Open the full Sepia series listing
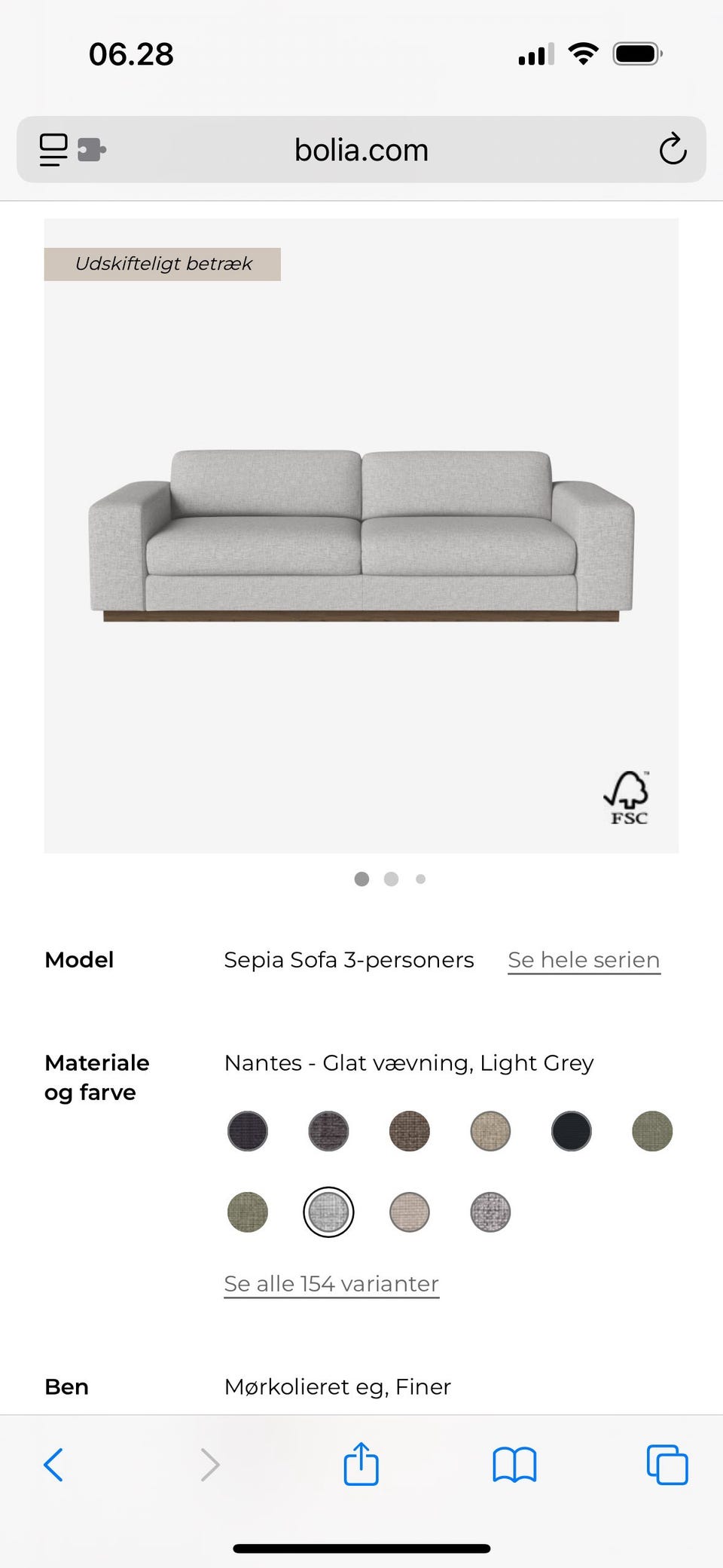 (584, 959)
